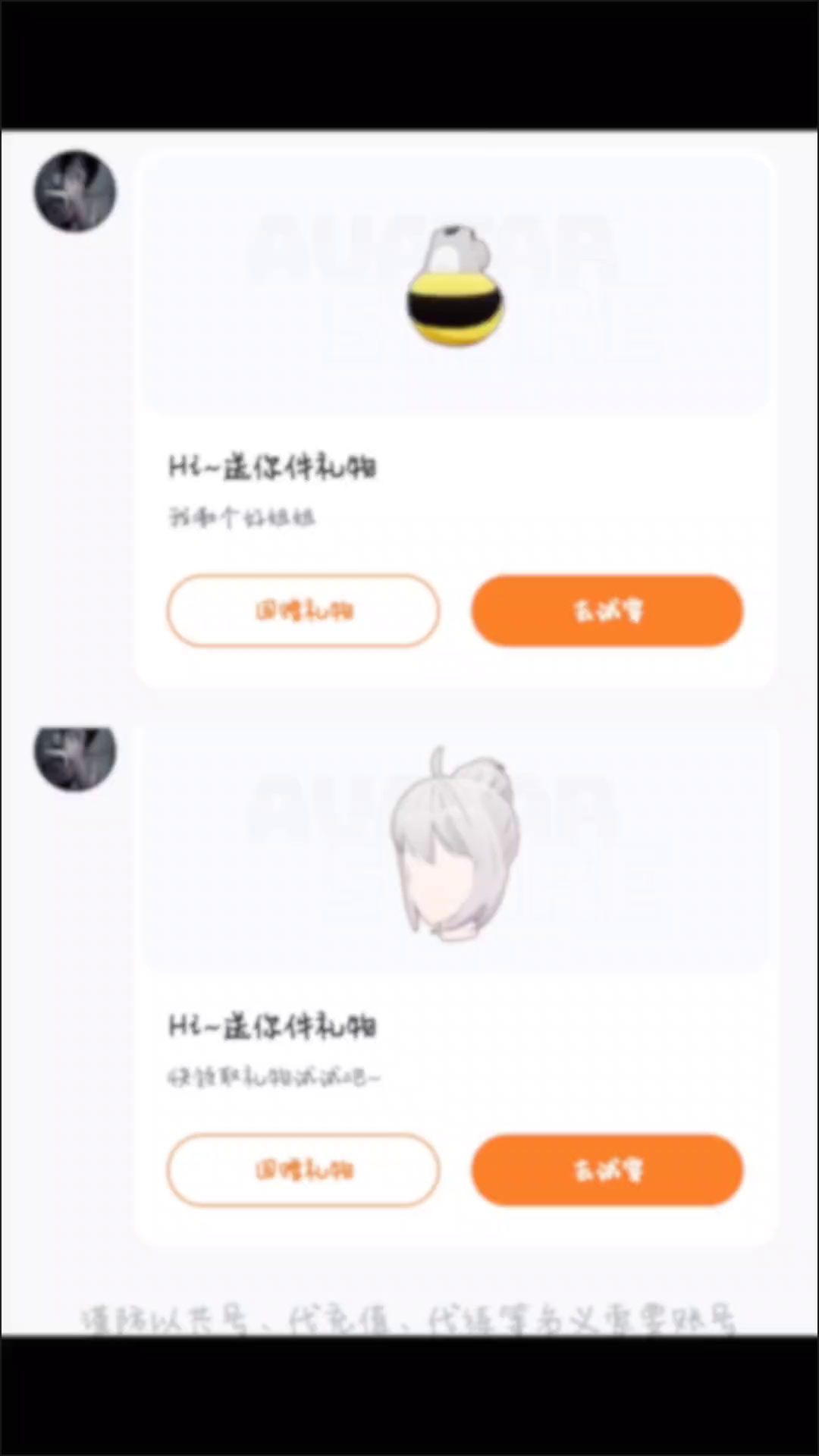The height and width of the screenshot is (1456, 819).
Task: Try on the gray hairstyle gift
Action: (607, 1170)
